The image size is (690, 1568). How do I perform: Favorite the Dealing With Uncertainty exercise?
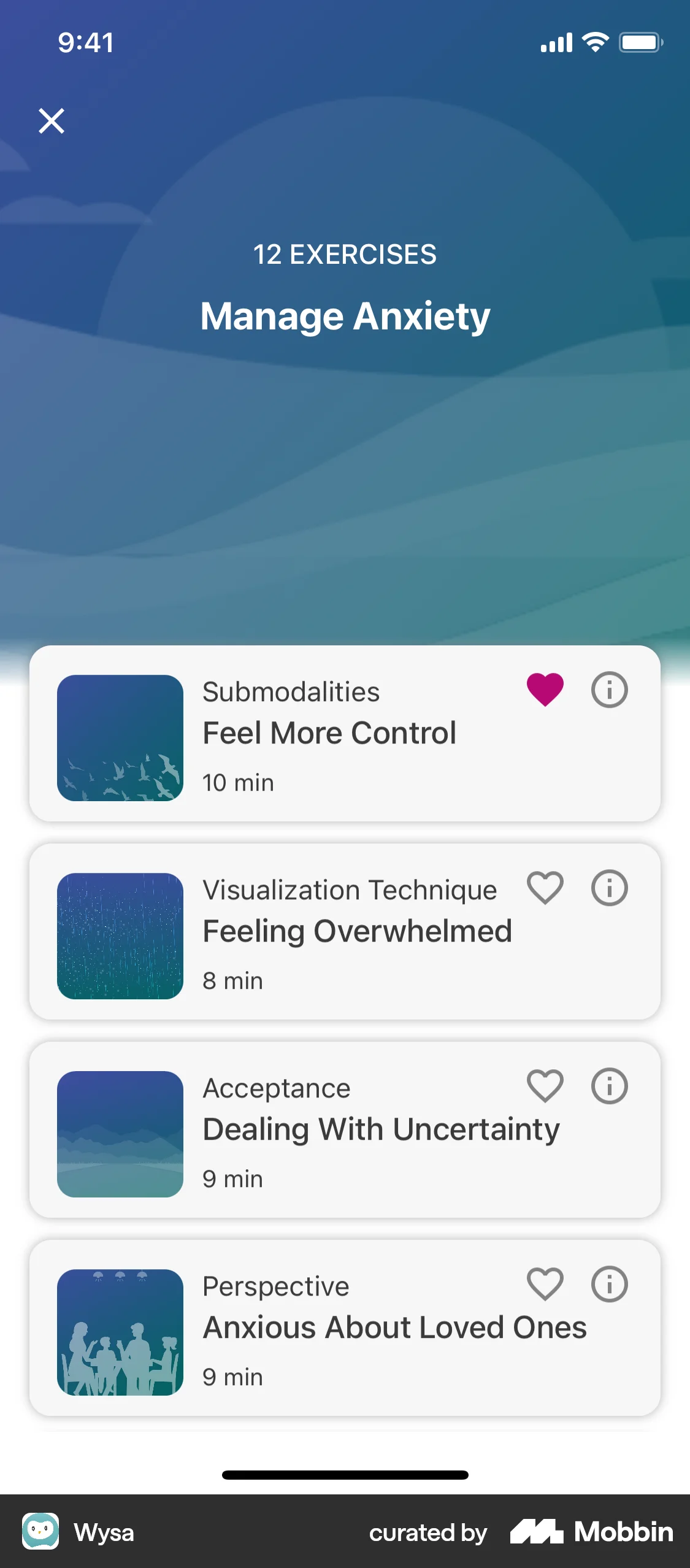545,1085
